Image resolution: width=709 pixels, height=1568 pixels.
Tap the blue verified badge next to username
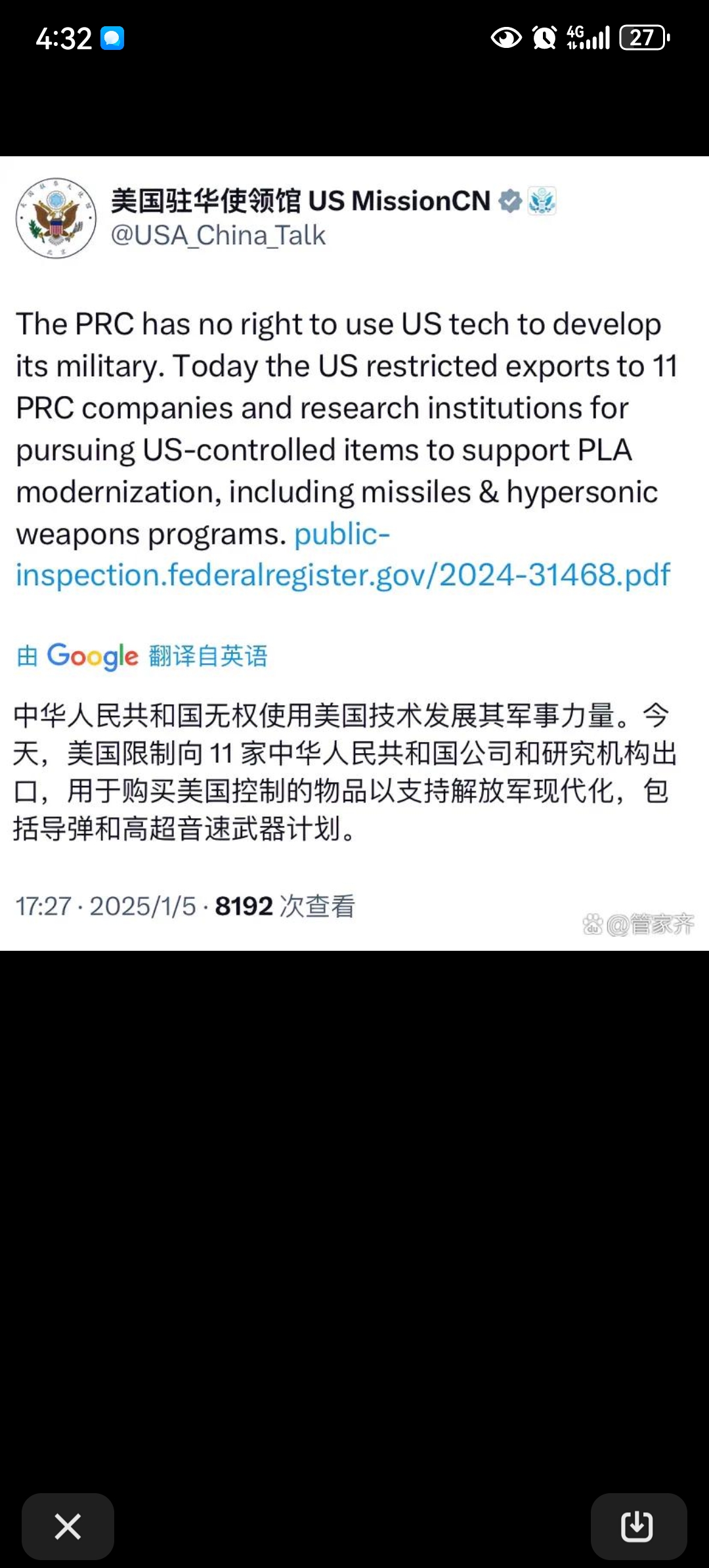coord(511,202)
